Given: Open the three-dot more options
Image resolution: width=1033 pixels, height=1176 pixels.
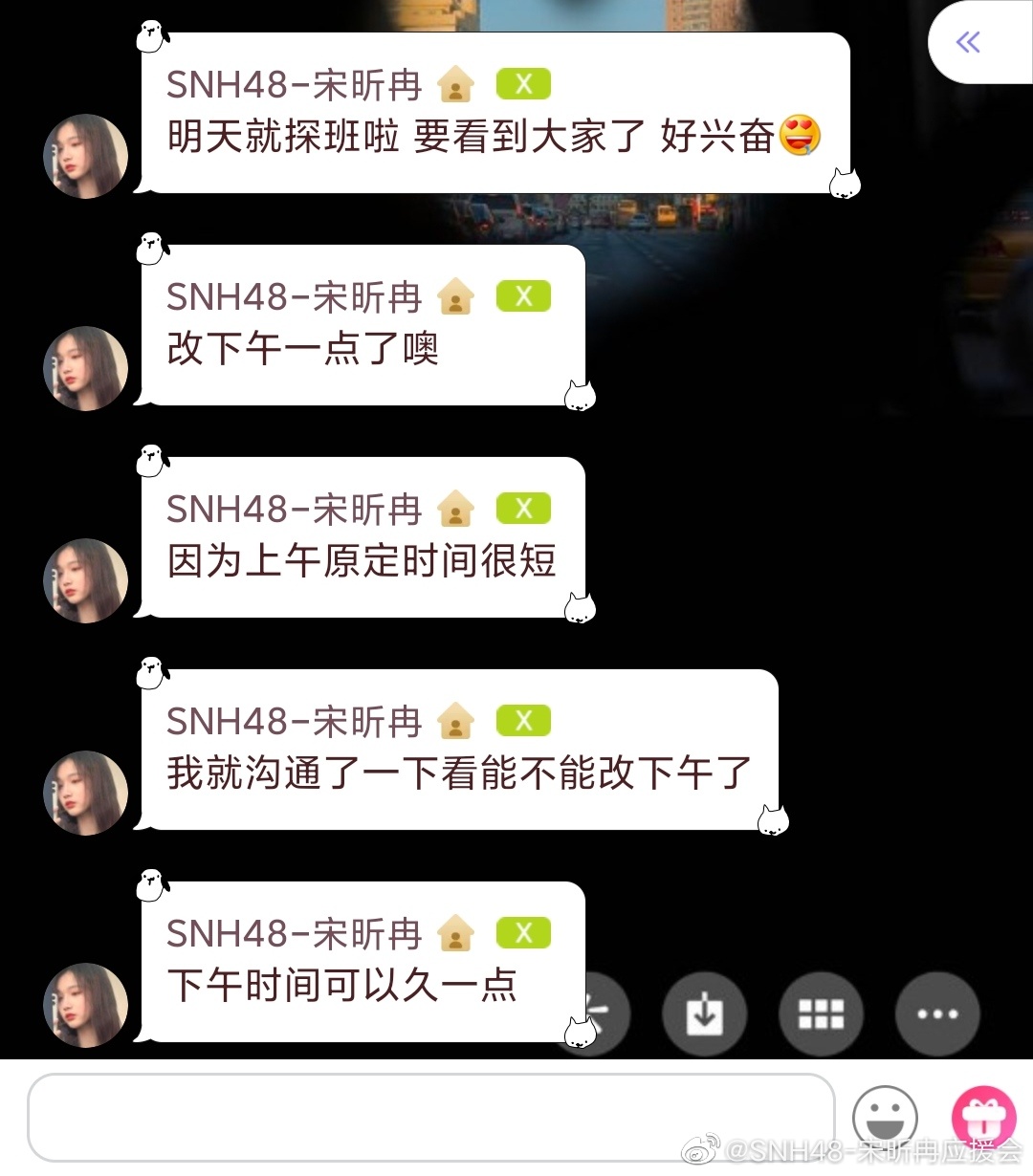Looking at the screenshot, I should tap(937, 1013).
